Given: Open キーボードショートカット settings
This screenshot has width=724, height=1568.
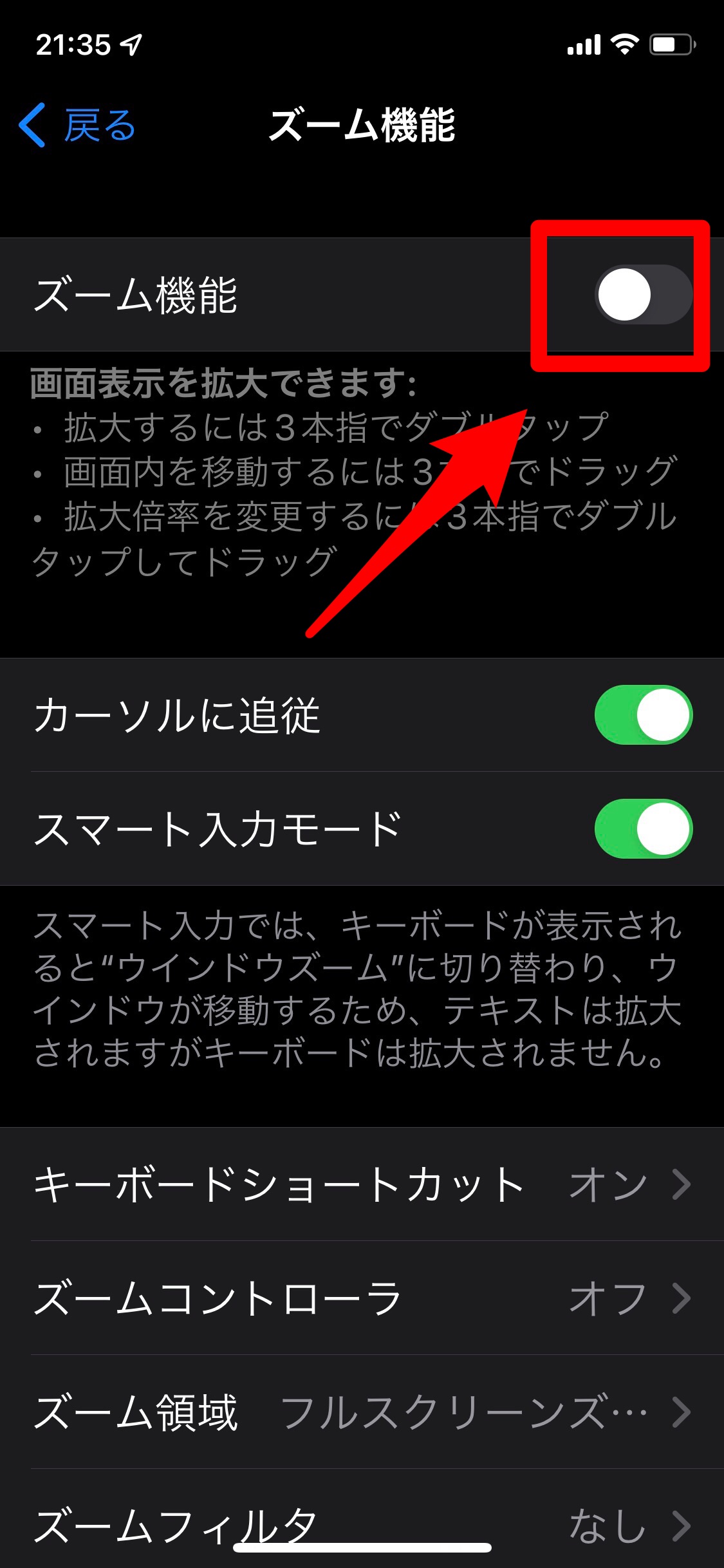Looking at the screenshot, I should [x=362, y=1184].
